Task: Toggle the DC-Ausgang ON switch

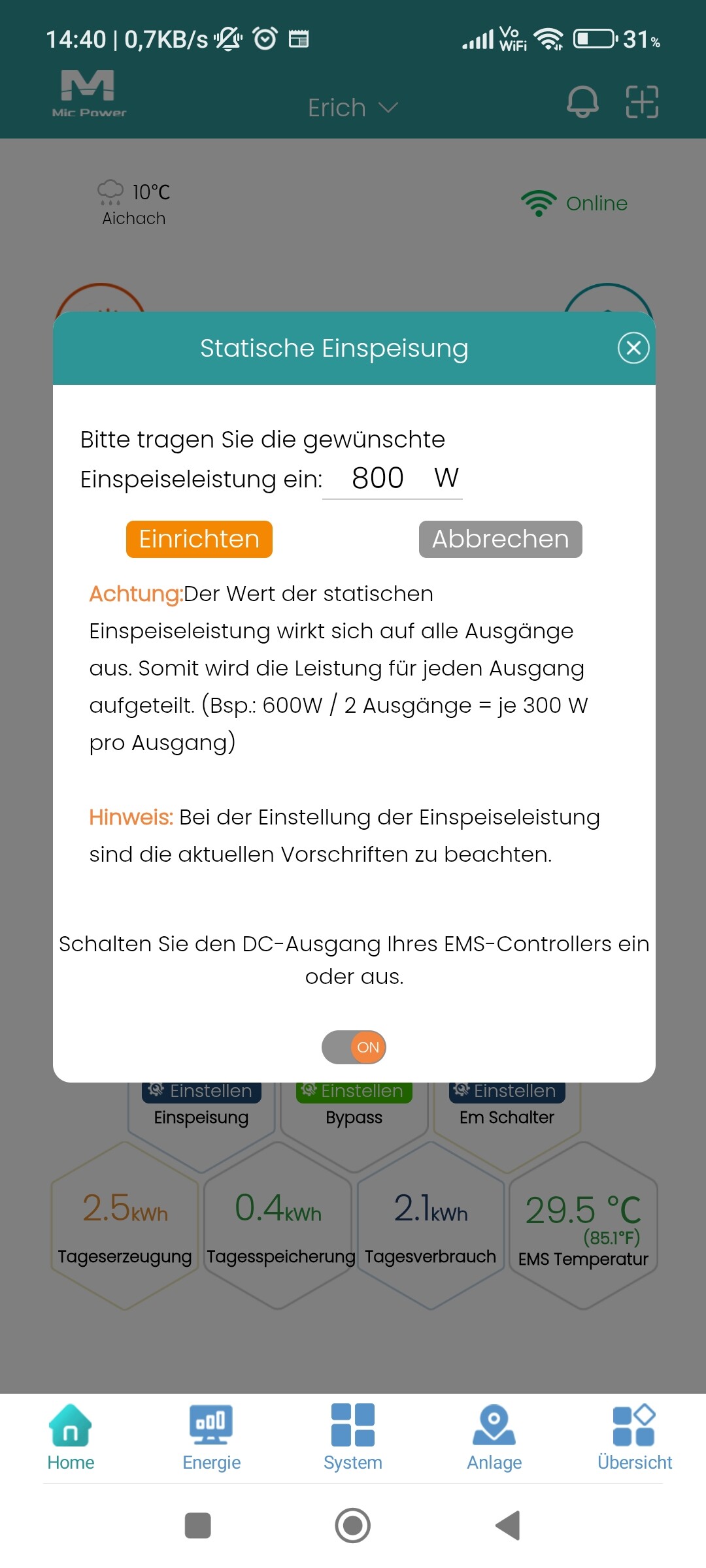Action: click(354, 1047)
